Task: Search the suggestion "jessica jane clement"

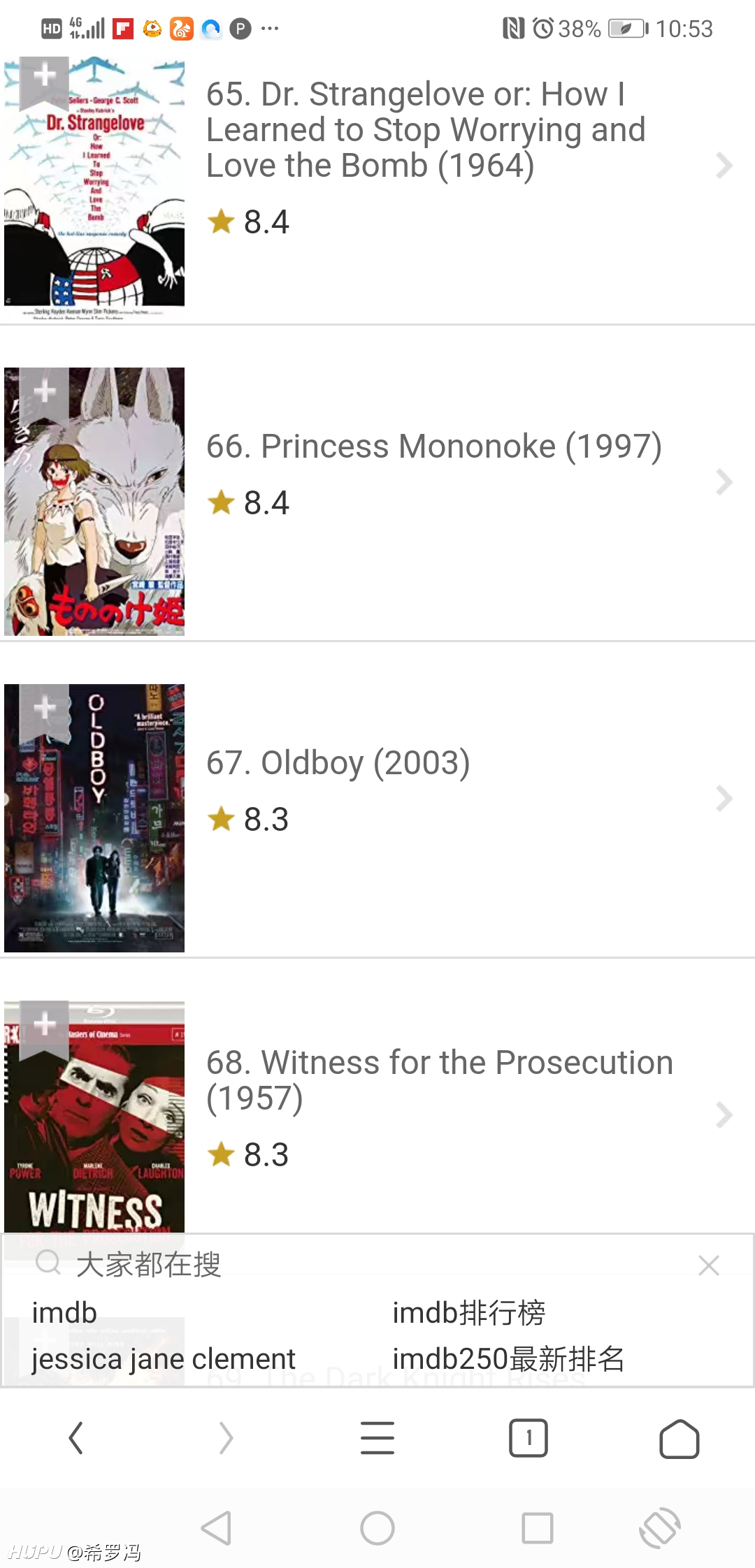Action: (x=164, y=1359)
